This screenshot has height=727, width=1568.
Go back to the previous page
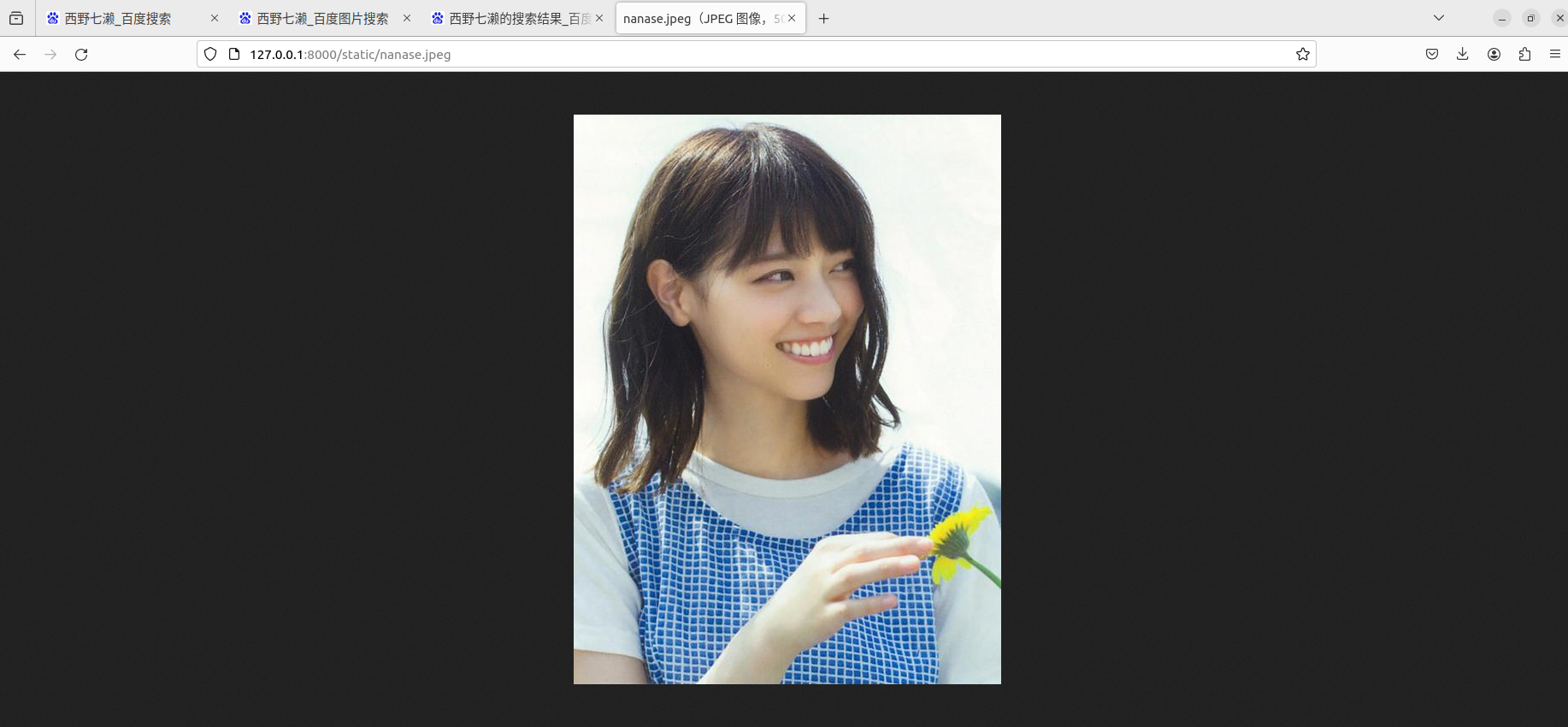[x=20, y=54]
